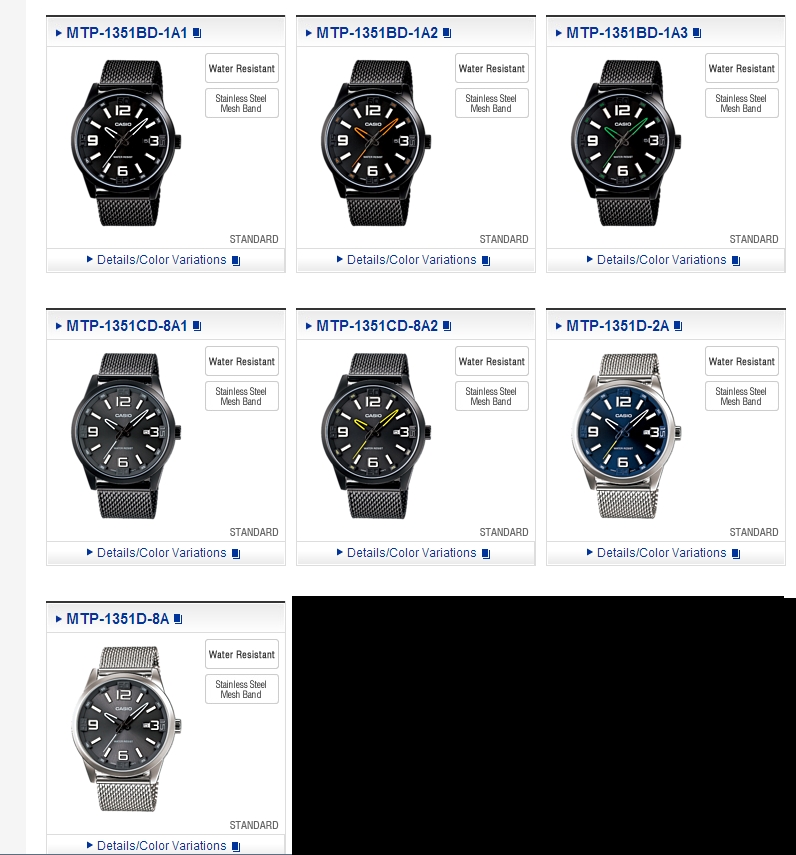Open the MTP-1351BD-1A2 model link
The height and width of the screenshot is (855, 796).
pos(377,33)
